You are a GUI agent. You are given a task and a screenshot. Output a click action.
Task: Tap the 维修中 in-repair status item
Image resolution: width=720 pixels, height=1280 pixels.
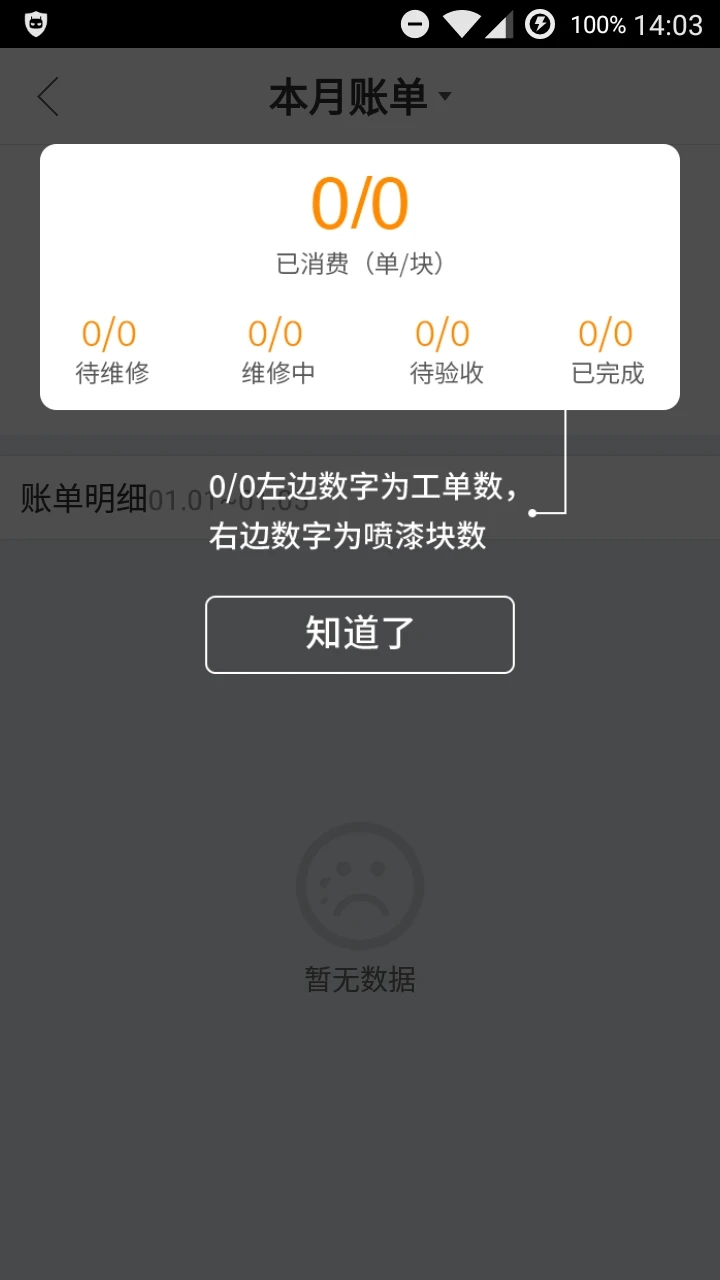[276, 348]
